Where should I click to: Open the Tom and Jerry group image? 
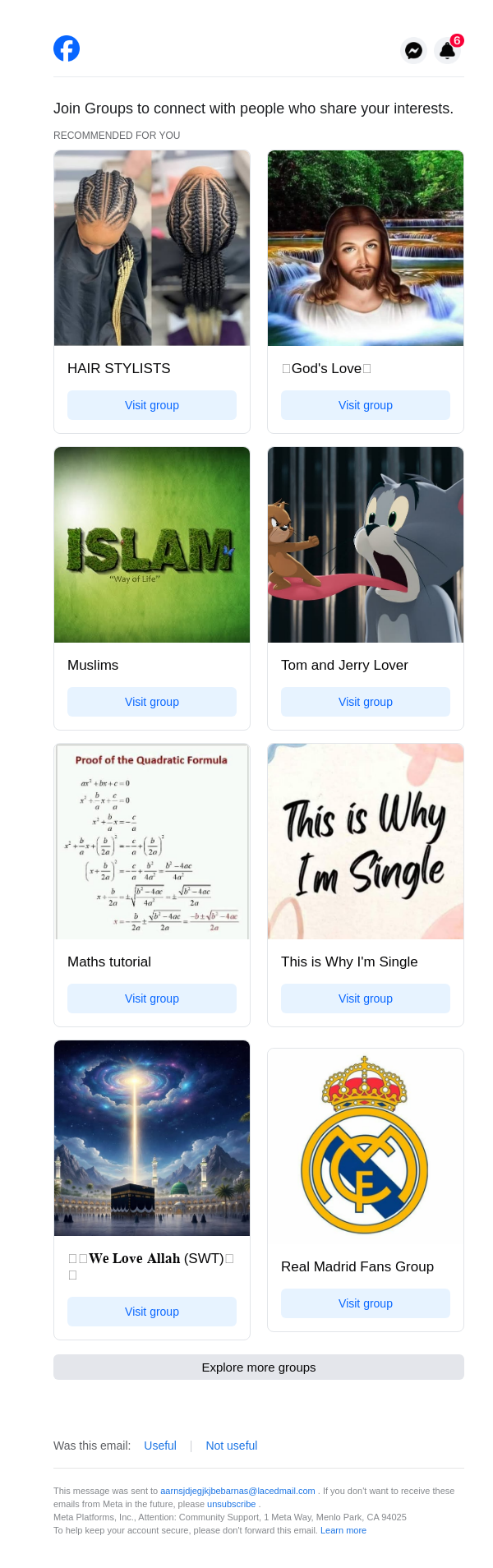click(366, 545)
